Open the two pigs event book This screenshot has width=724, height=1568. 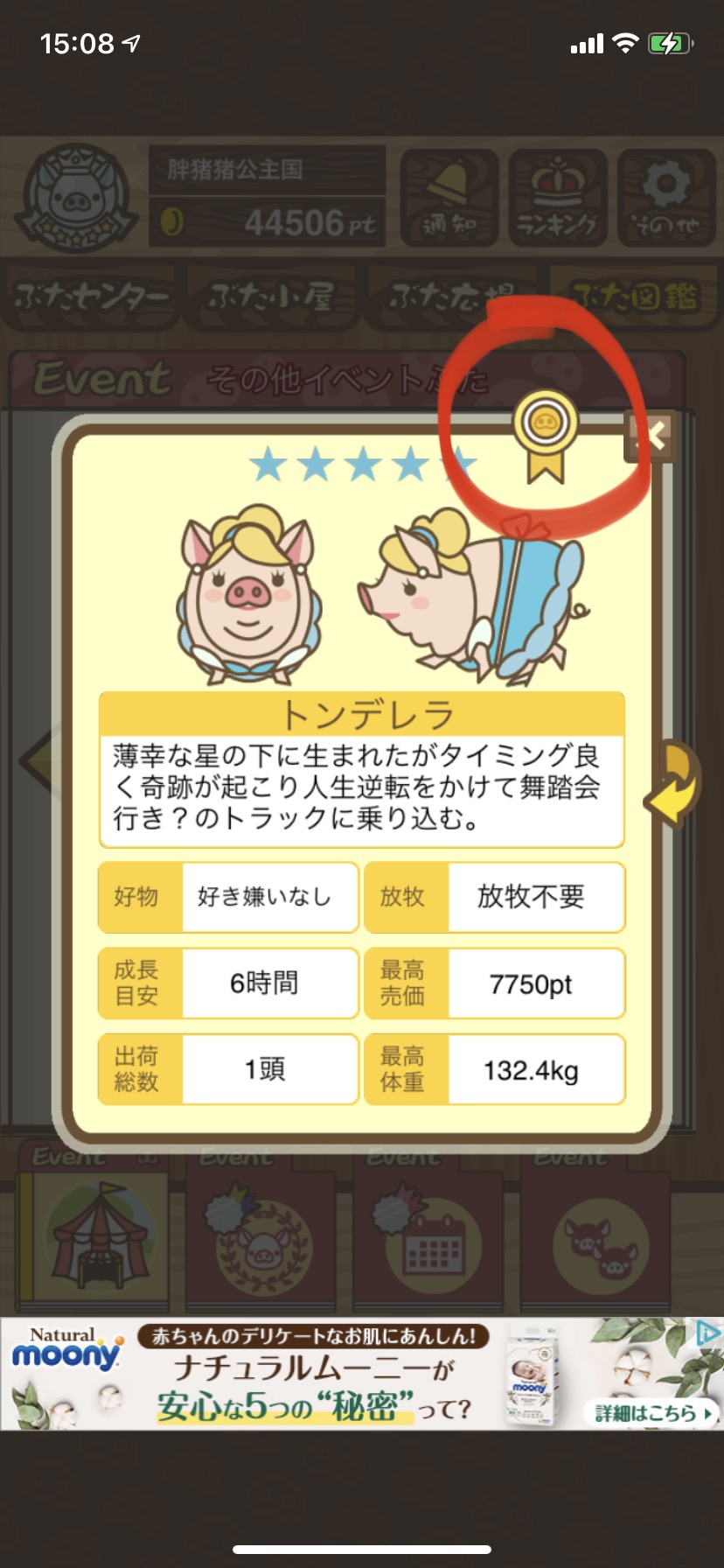tap(597, 1229)
